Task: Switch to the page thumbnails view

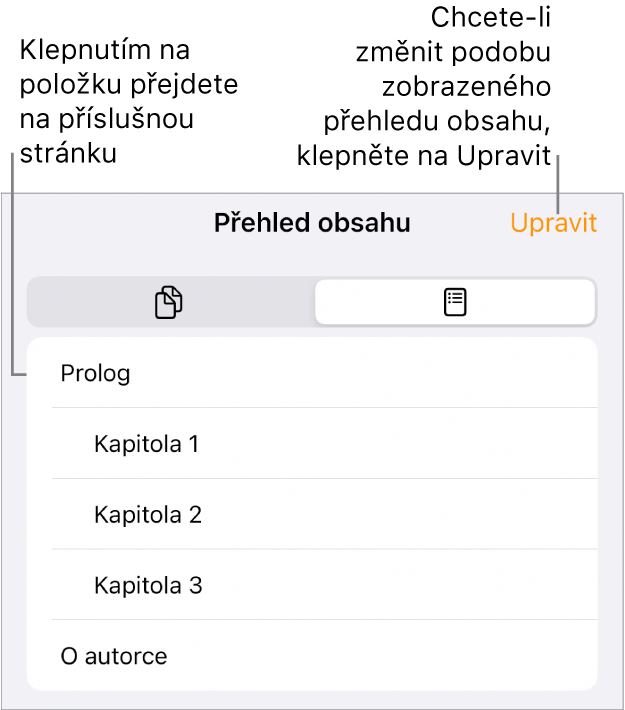Action: (170, 302)
